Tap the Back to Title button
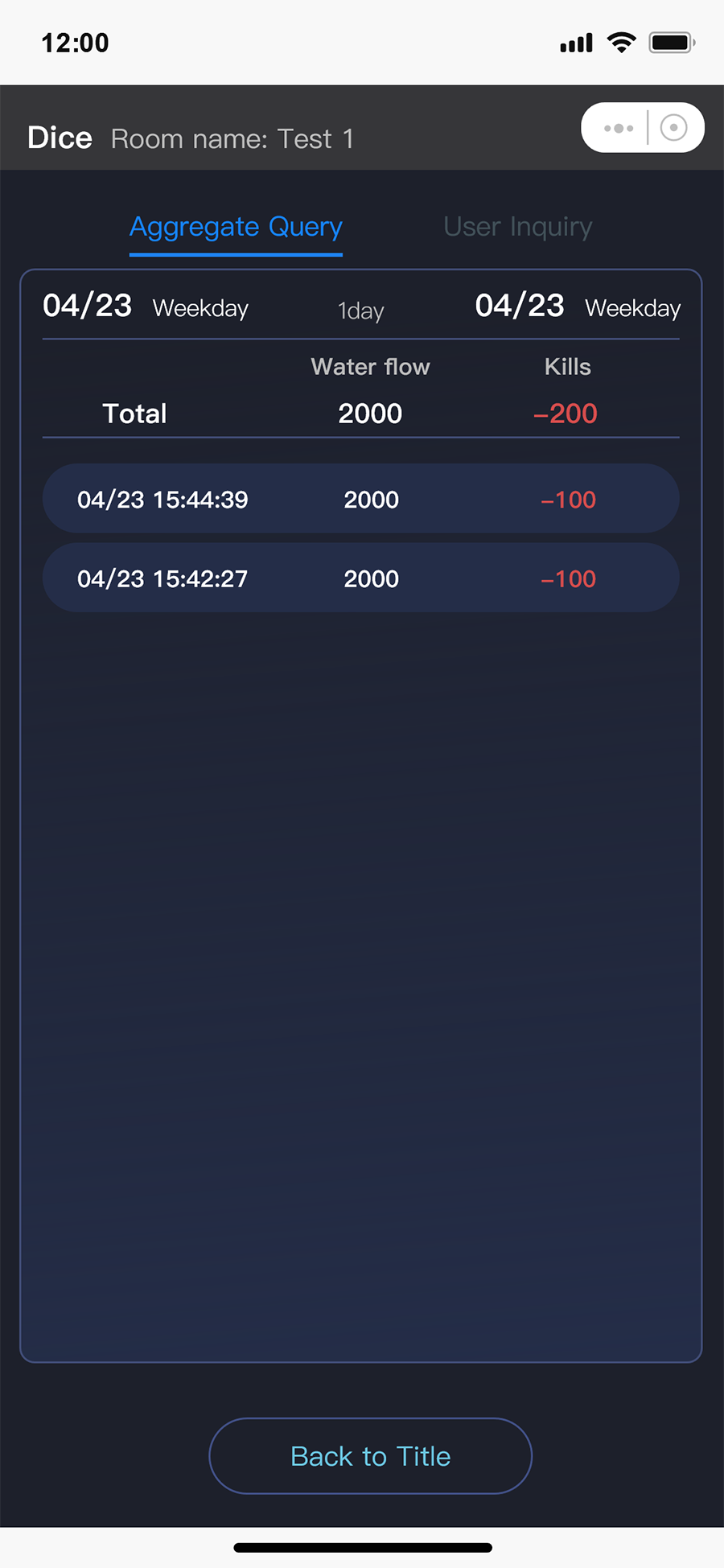The width and height of the screenshot is (724, 1568). click(x=370, y=1456)
